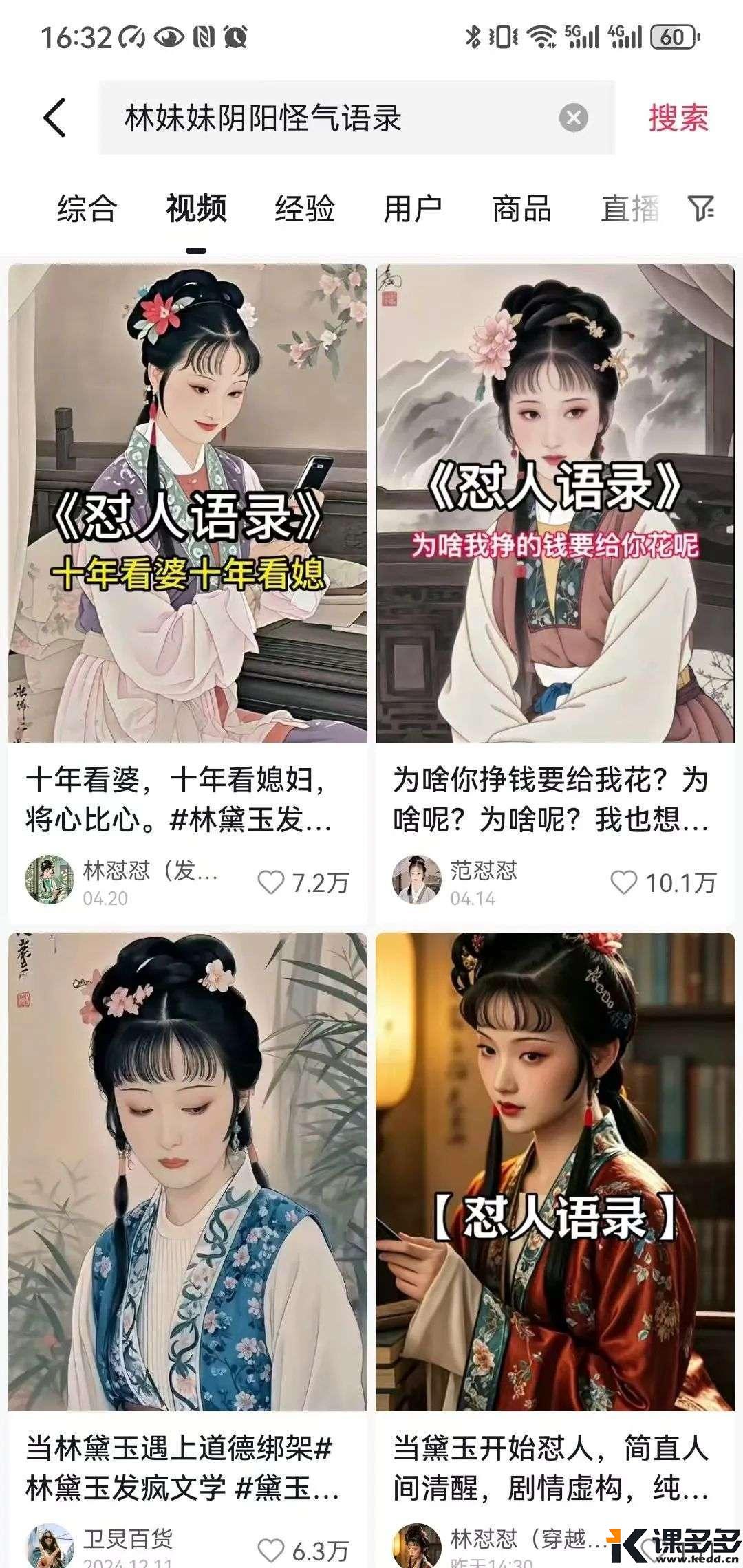This screenshot has height=1568, width=743.
Task: Select the 视频 tab
Action: pos(196,208)
